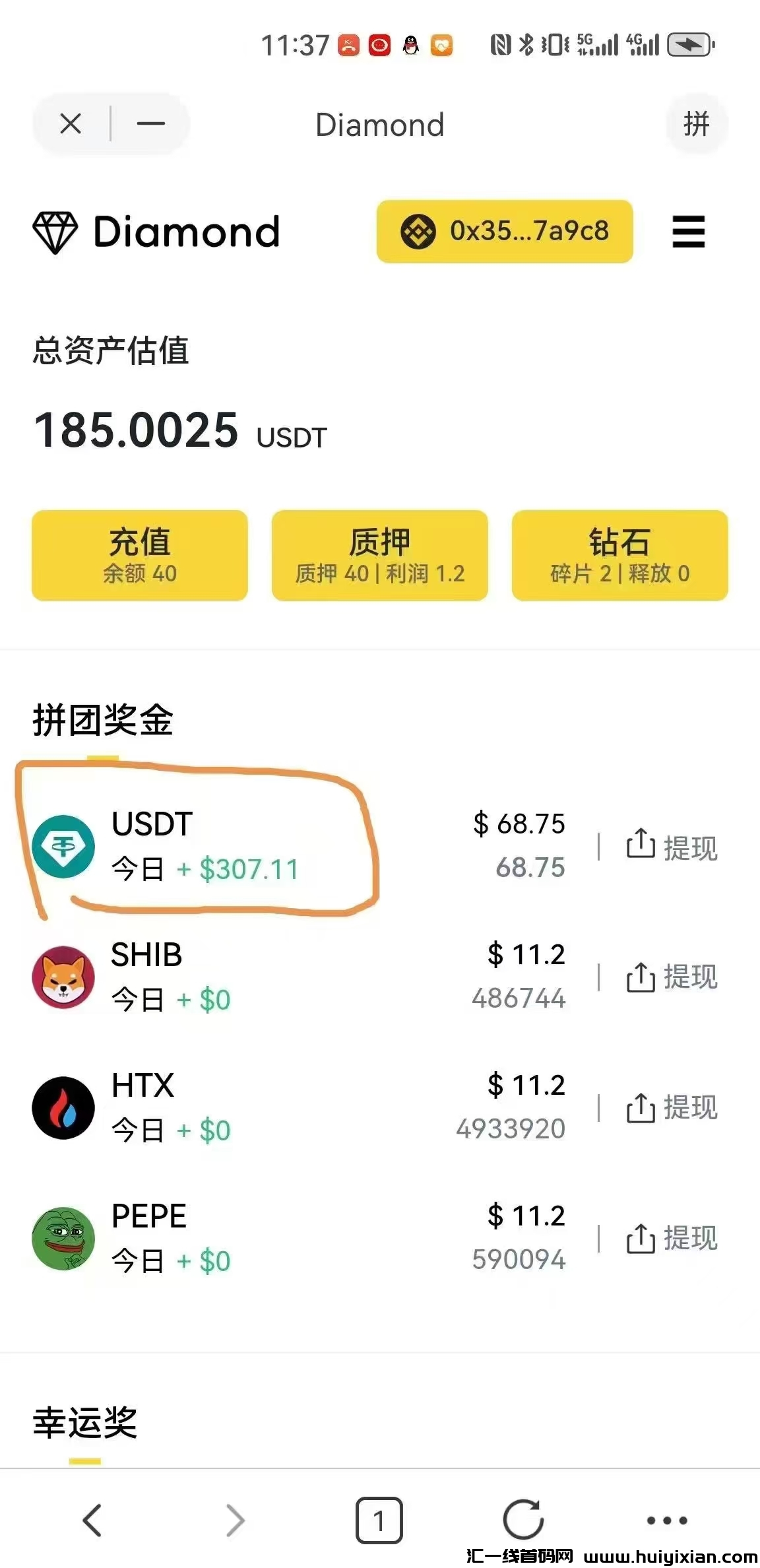Open the 质押 staking button
The image size is (760, 1568).
click(380, 555)
